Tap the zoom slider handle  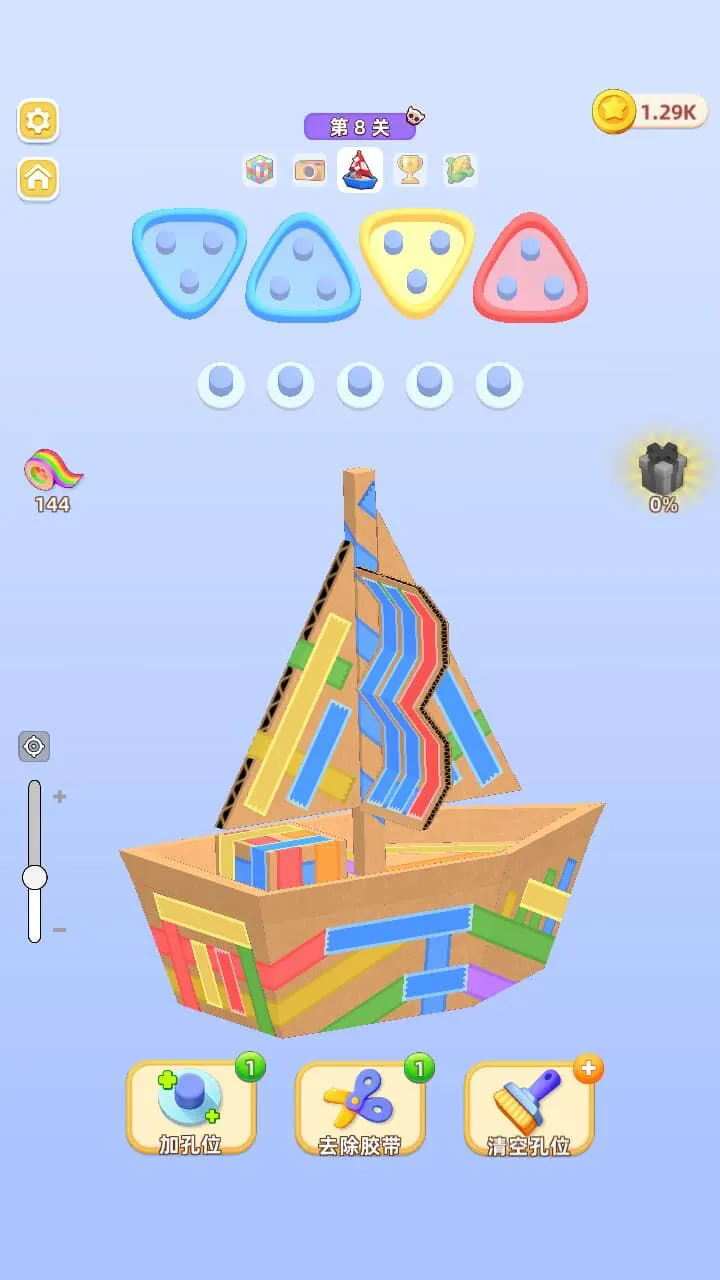coord(35,877)
